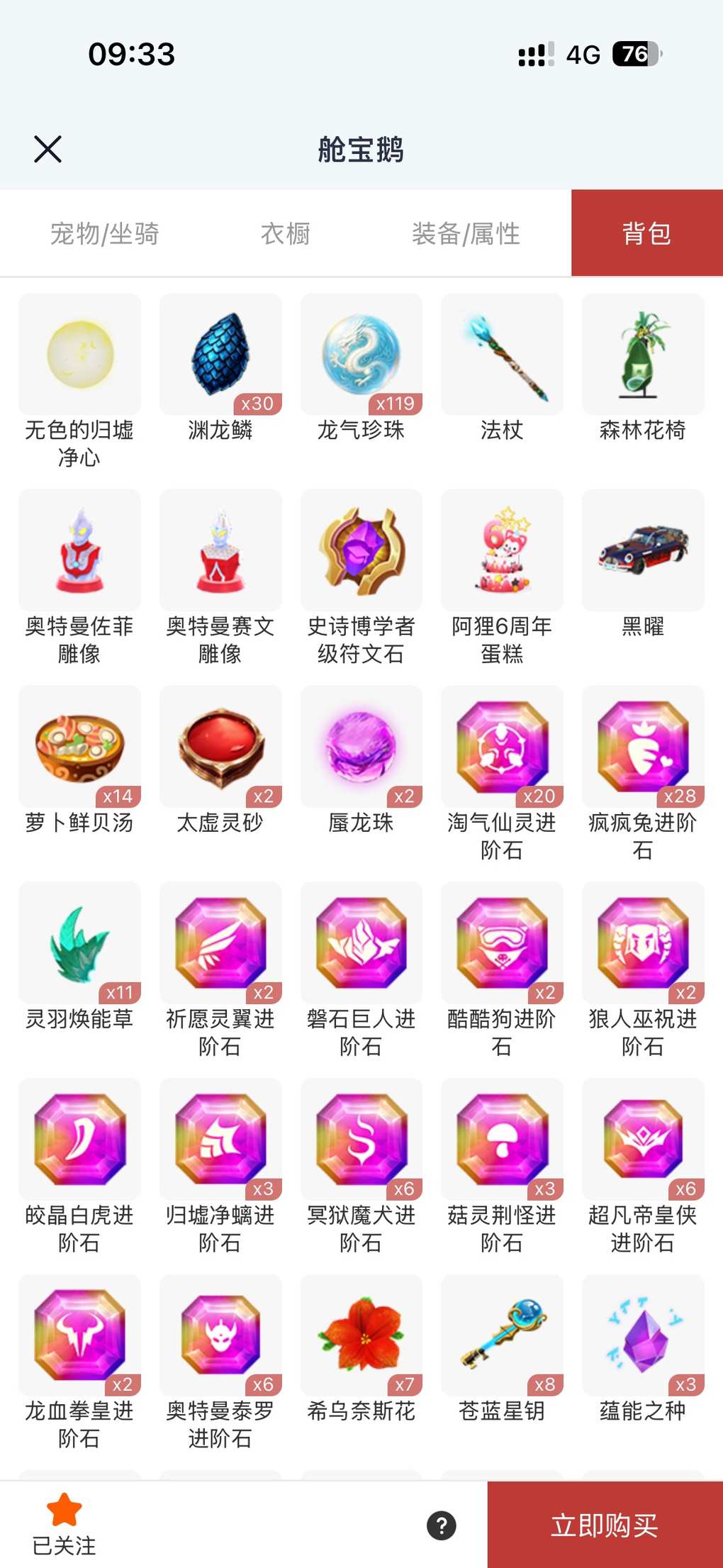View the 渊龙鳞 item
This screenshot has width=723, height=1568.
pos(220,355)
